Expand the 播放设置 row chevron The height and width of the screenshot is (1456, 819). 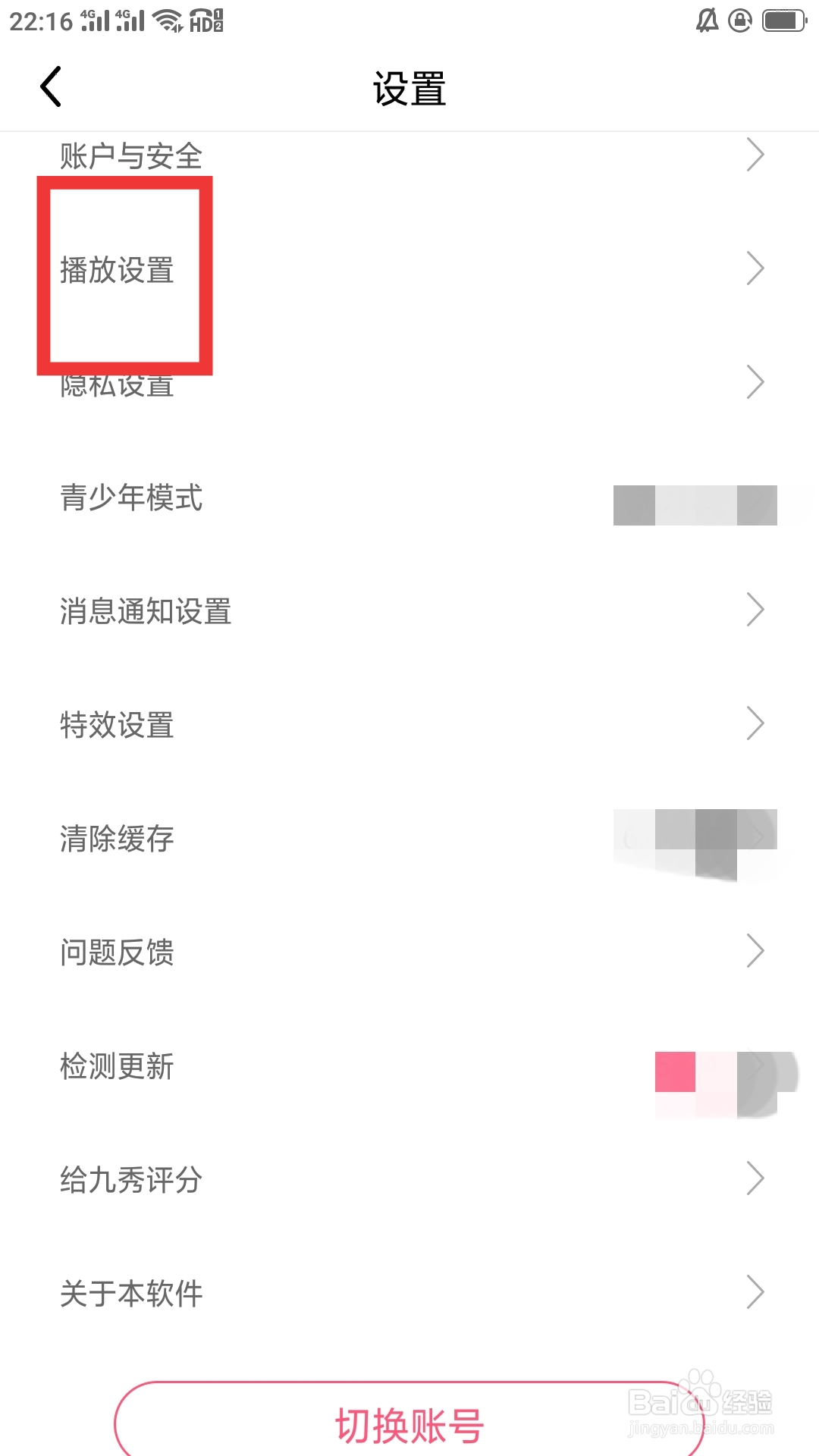[755, 268]
